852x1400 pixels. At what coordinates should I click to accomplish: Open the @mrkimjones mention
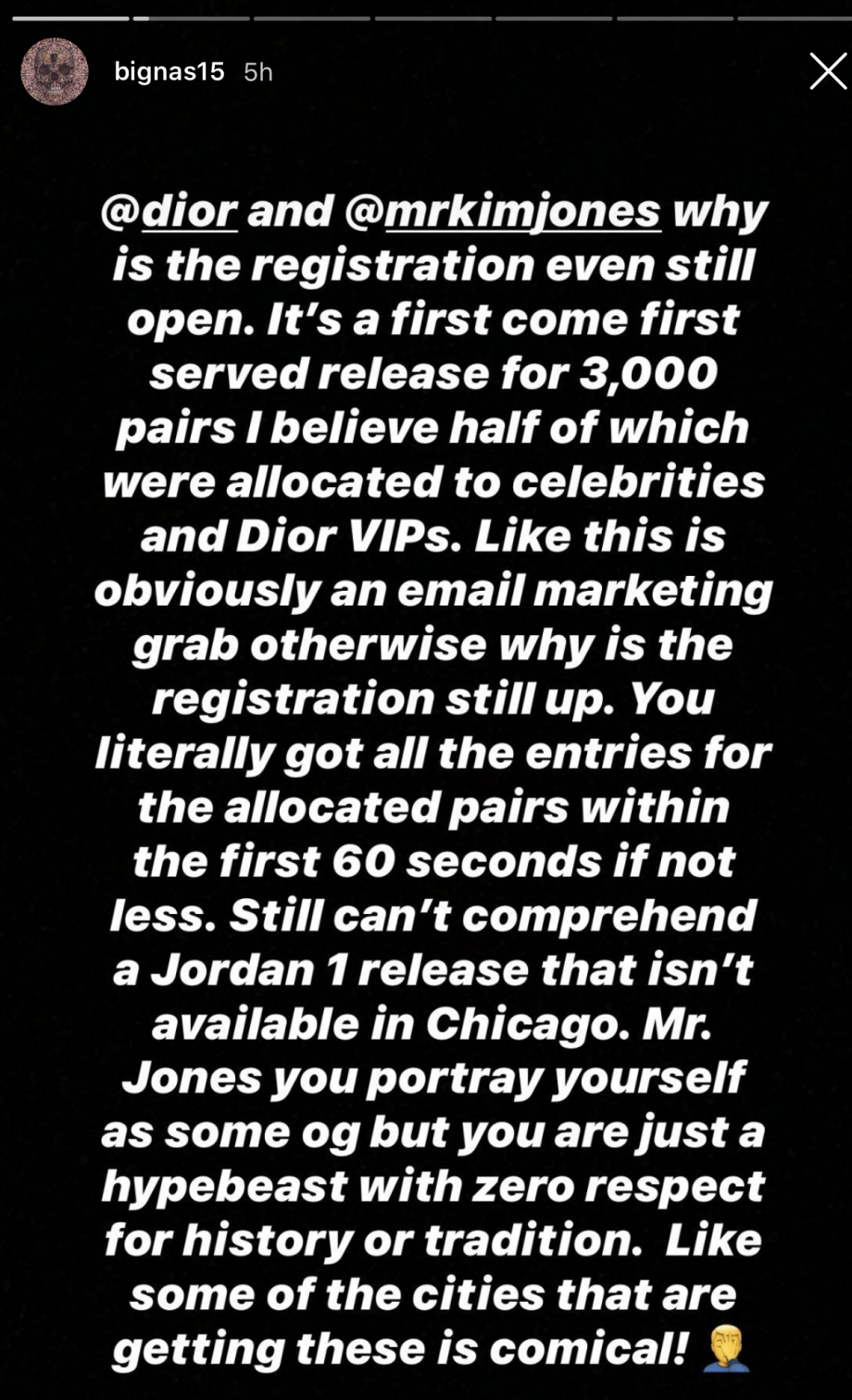[501, 212]
